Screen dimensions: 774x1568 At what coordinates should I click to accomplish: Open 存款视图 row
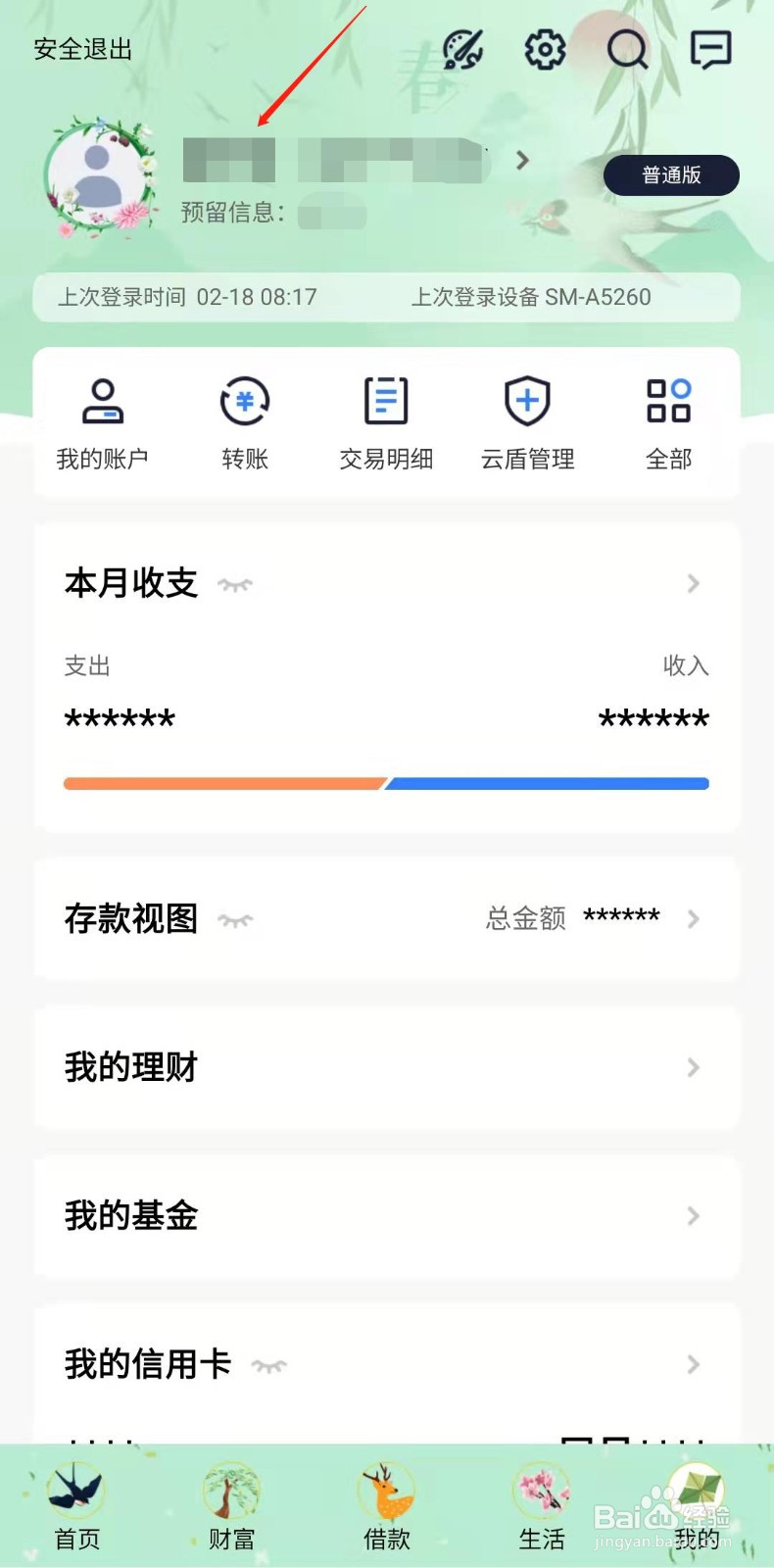coord(387,919)
